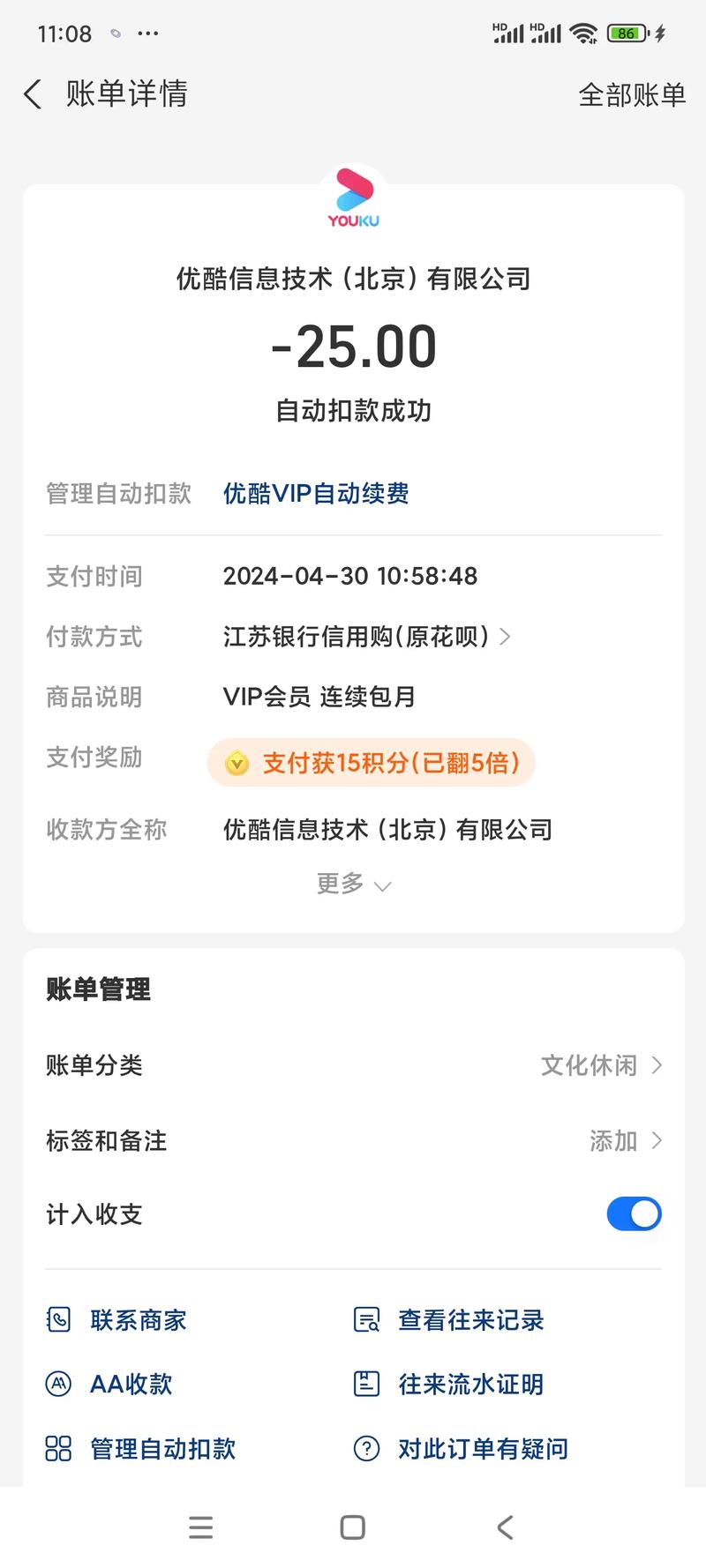Expand 更多 to show more details
This screenshot has height=1568, width=706.
pos(353,885)
